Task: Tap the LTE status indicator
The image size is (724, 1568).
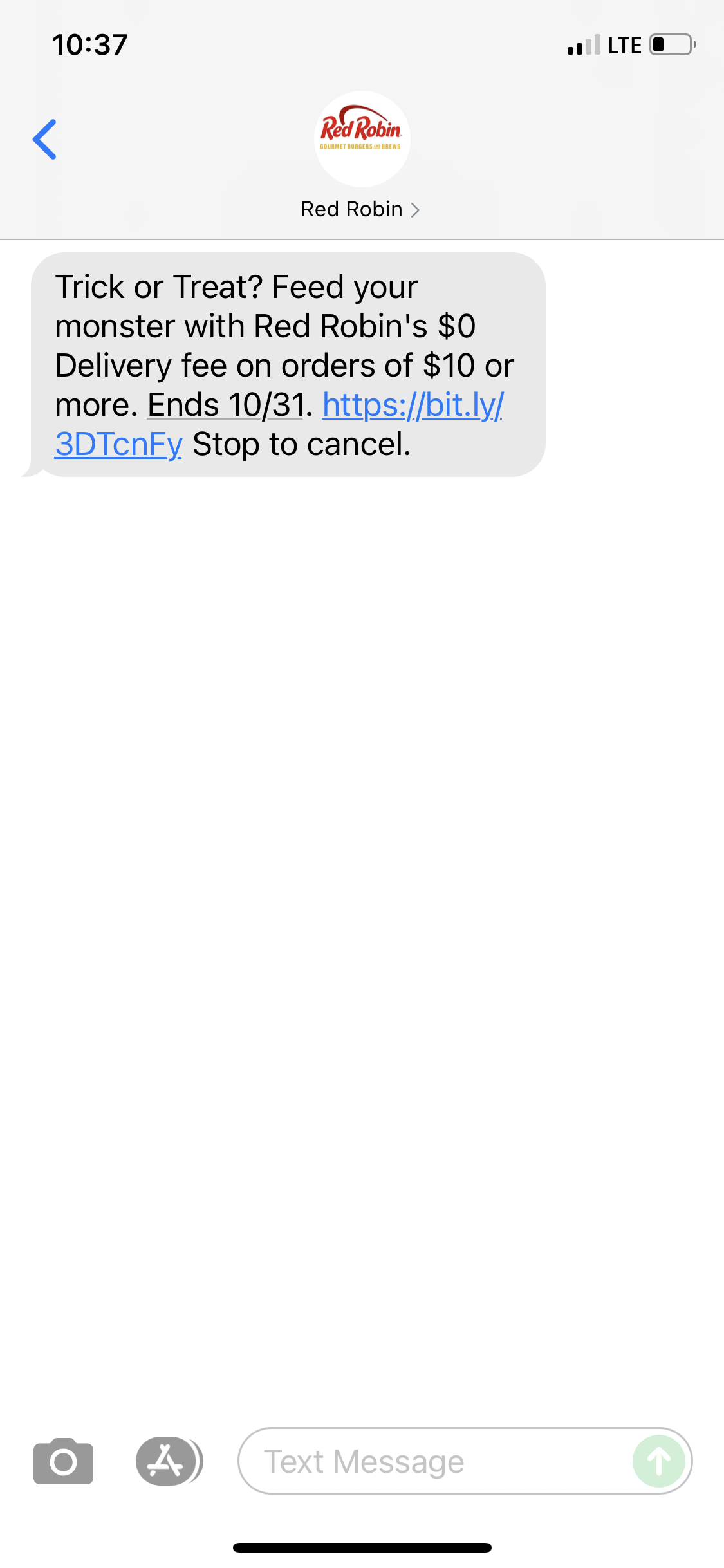Action: click(622, 44)
